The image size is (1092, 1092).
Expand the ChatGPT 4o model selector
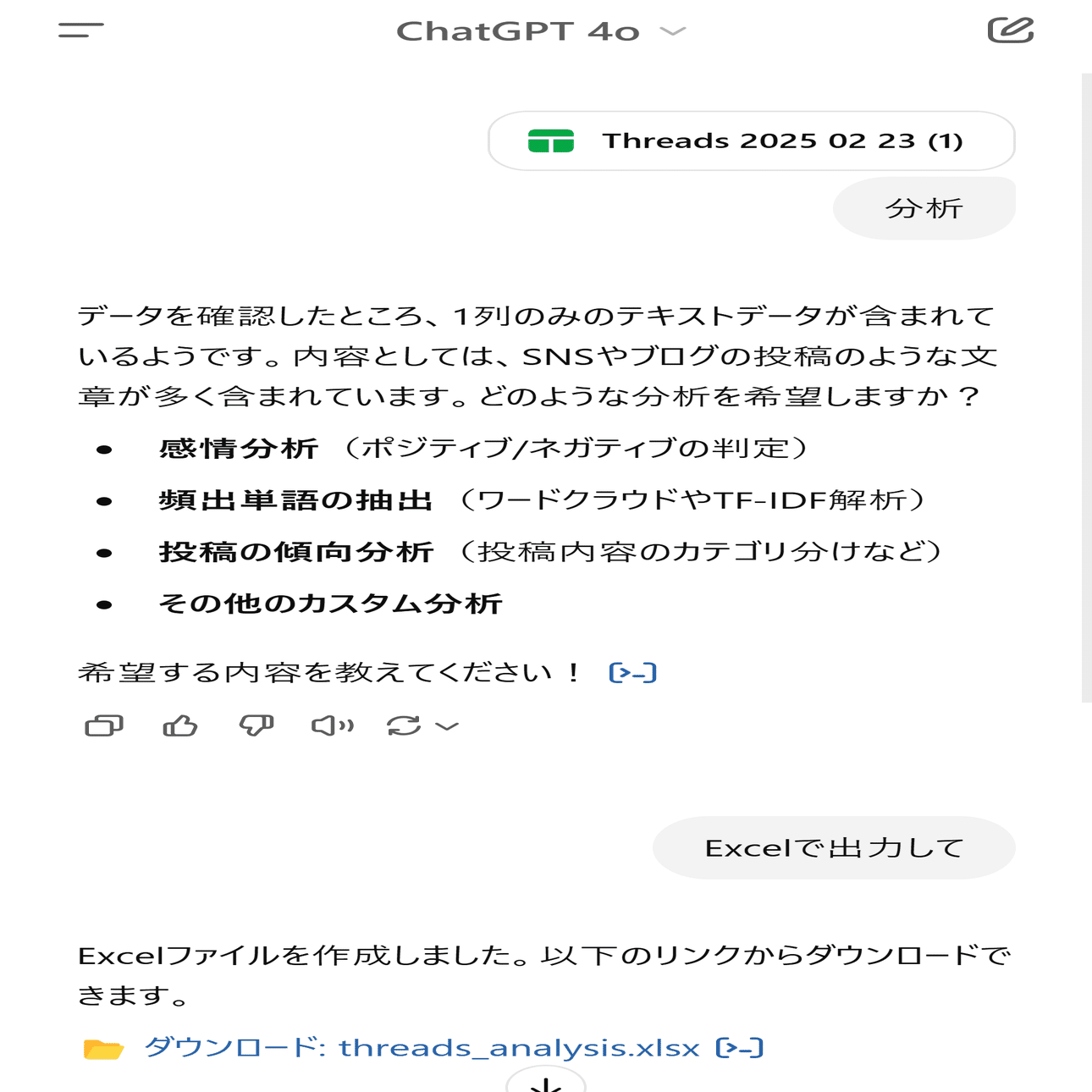point(540,31)
